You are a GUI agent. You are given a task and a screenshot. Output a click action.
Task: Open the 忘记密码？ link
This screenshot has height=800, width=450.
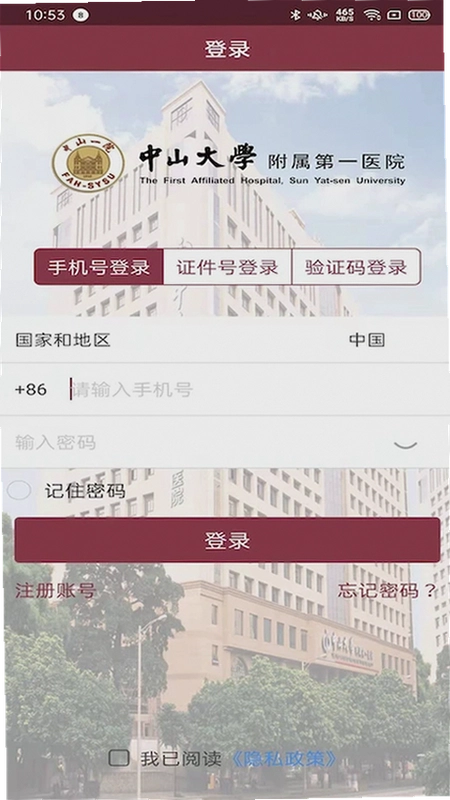tap(387, 591)
